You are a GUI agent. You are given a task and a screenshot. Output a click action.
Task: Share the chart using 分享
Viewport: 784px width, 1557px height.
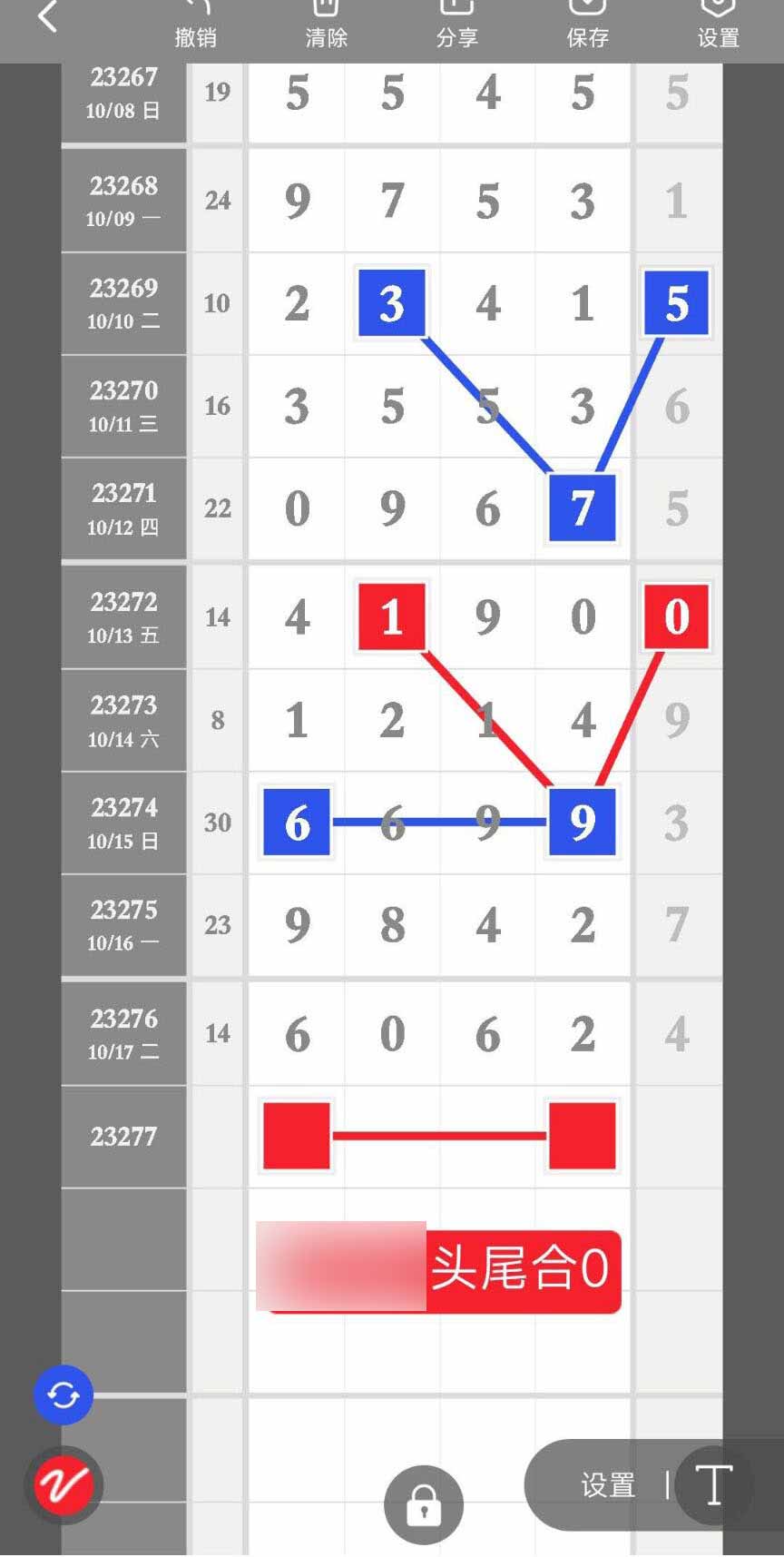click(456, 25)
